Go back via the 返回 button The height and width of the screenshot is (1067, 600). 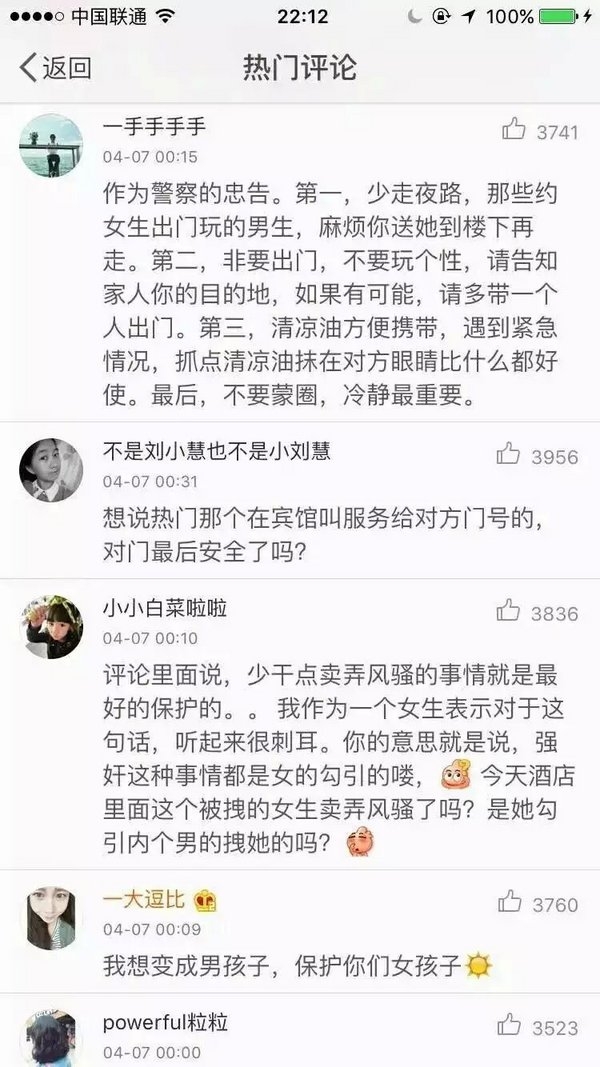pos(56,67)
